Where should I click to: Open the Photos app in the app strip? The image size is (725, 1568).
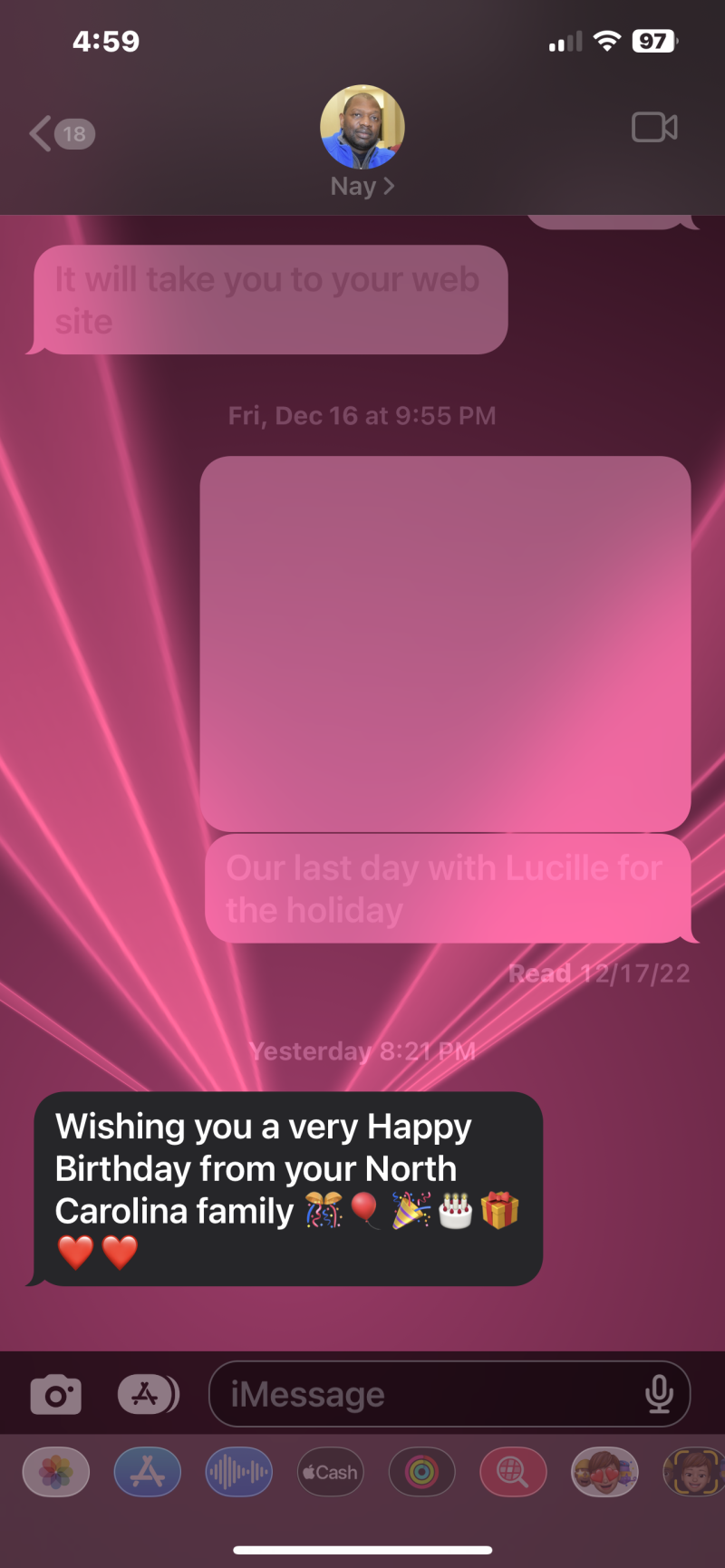point(56,1472)
